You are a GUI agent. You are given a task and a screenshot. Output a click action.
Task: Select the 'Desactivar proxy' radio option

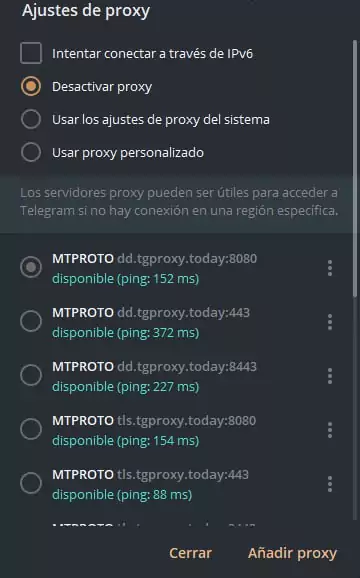pos(31,86)
